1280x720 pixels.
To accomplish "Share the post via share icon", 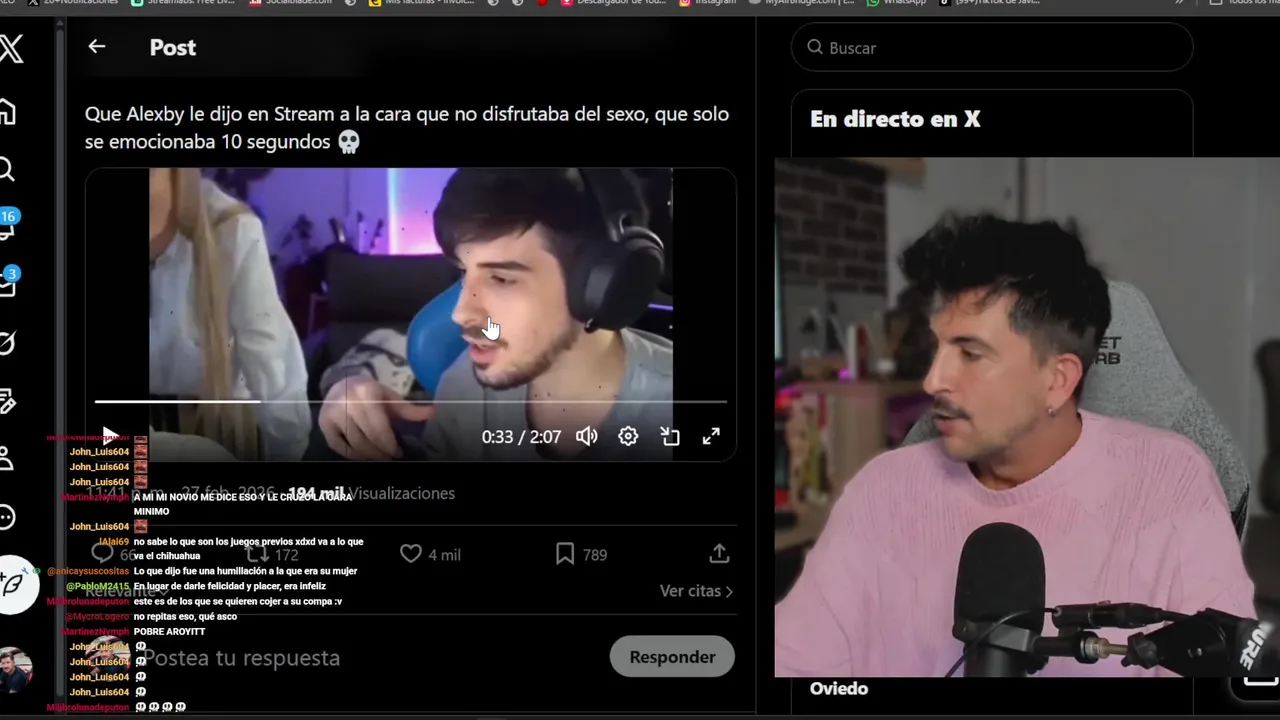I will point(719,554).
